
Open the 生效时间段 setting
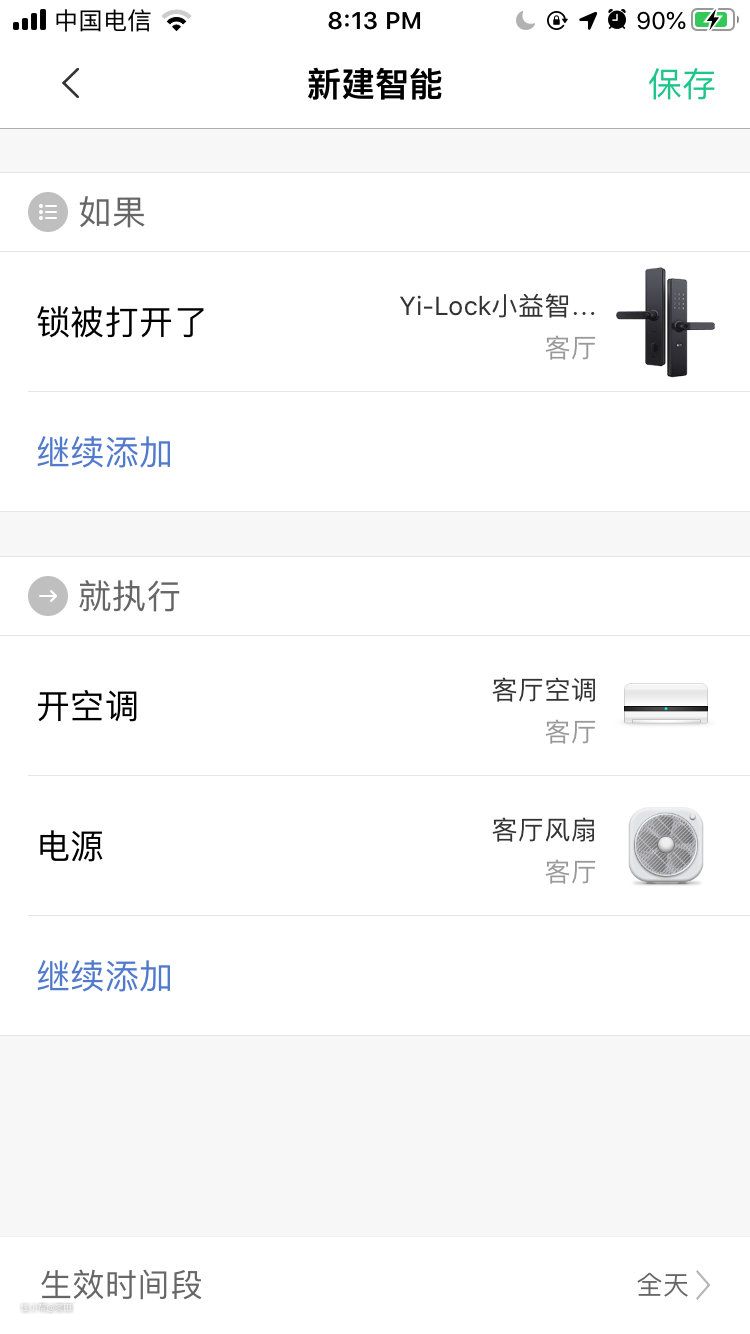click(x=375, y=1284)
